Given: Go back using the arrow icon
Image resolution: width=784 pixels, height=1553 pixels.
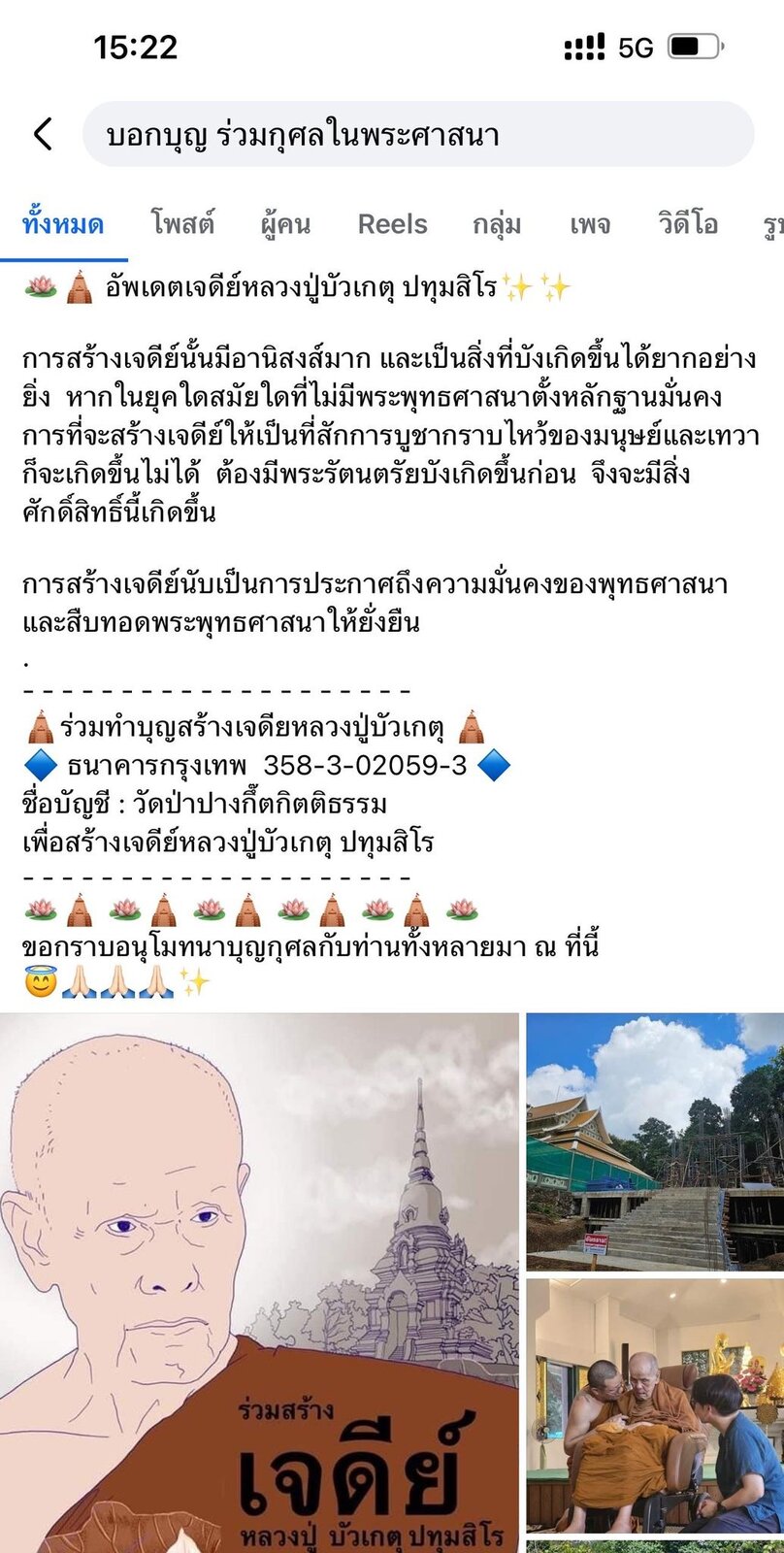Looking at the screenshot, I should (x=43, y=134).
